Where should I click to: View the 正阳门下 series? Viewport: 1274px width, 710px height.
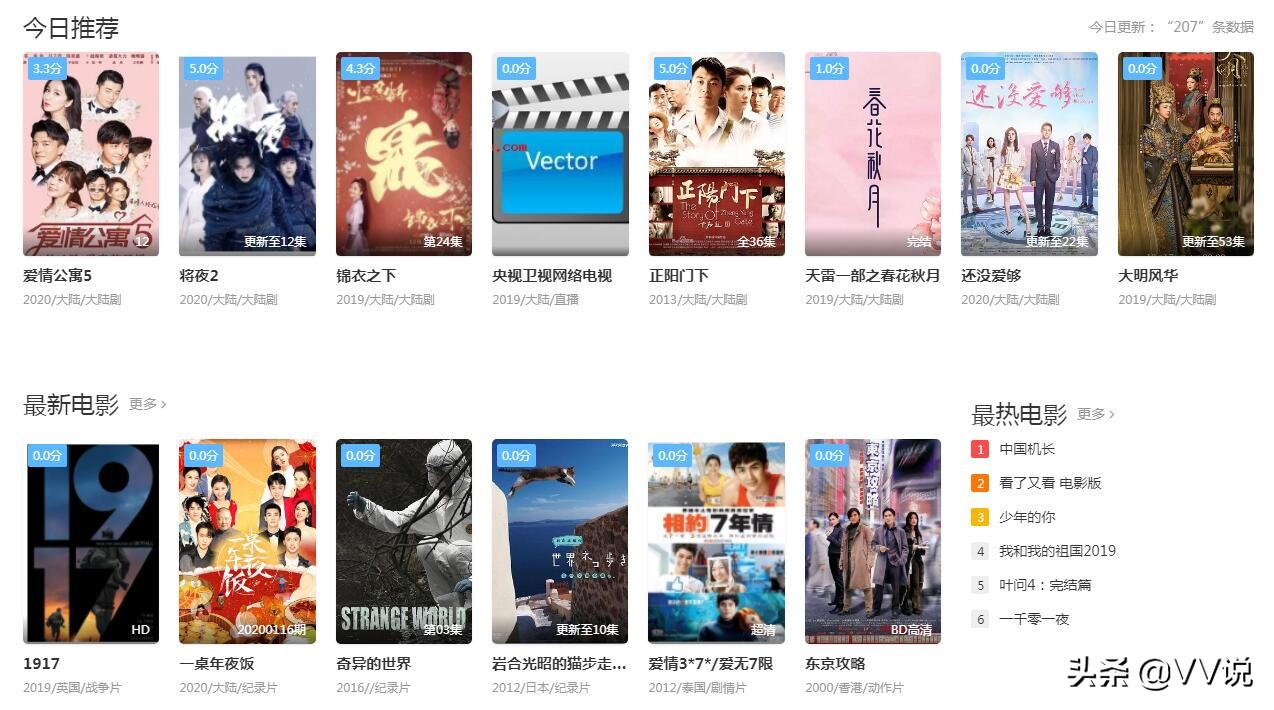pos(717,154)
